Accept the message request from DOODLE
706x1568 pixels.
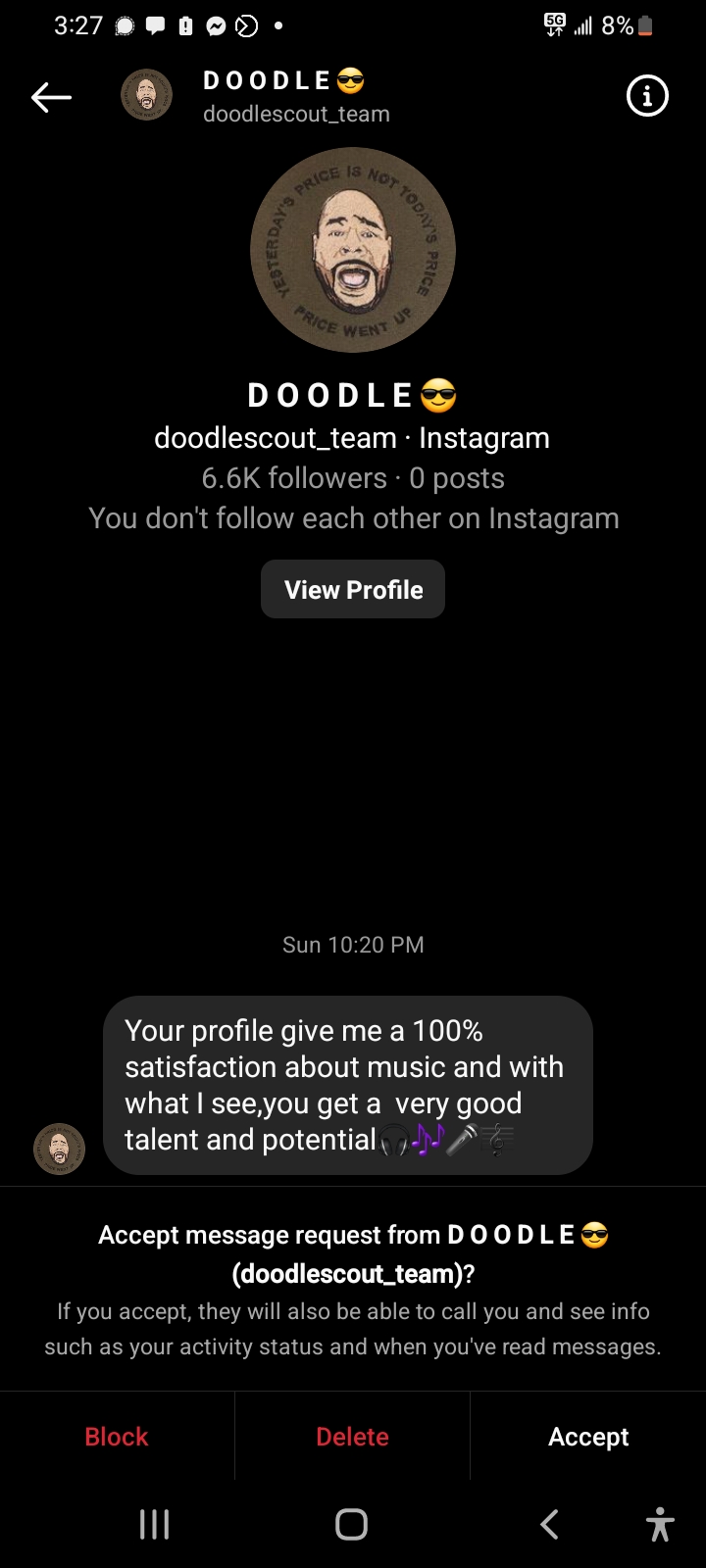588,1437
